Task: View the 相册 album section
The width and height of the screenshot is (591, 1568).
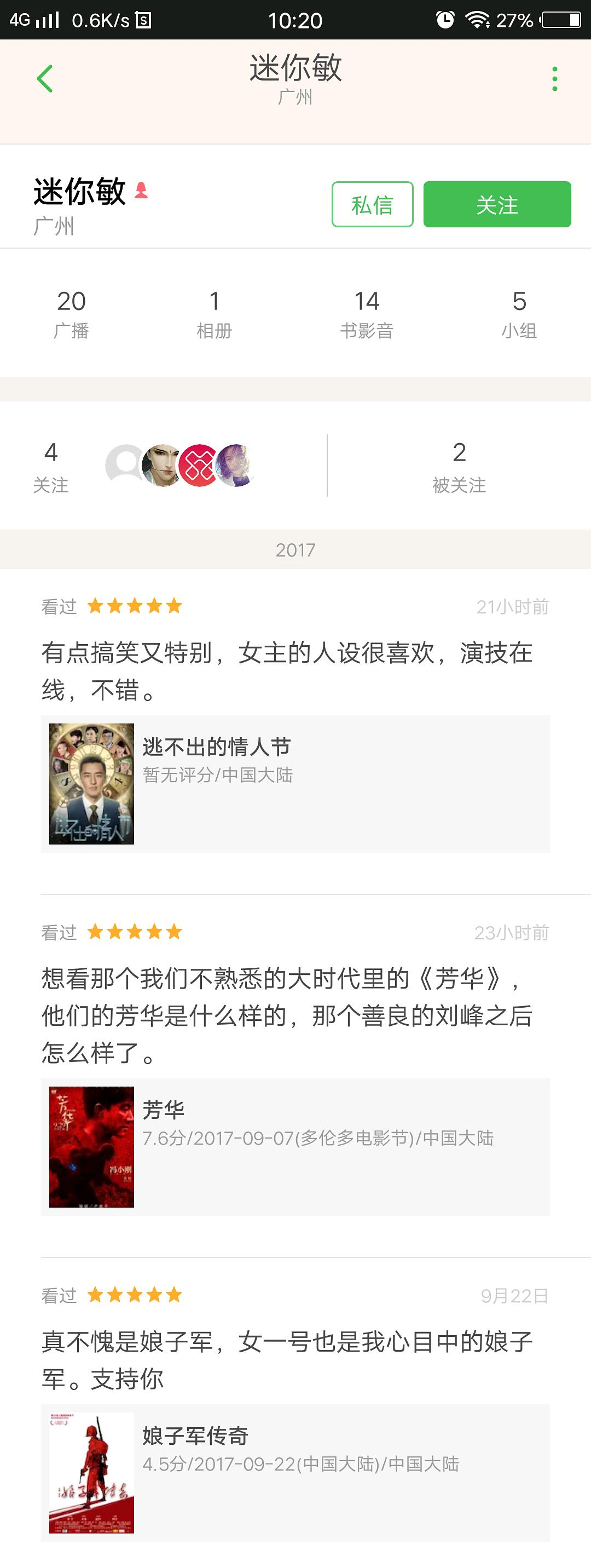Action: coord(214,313)
